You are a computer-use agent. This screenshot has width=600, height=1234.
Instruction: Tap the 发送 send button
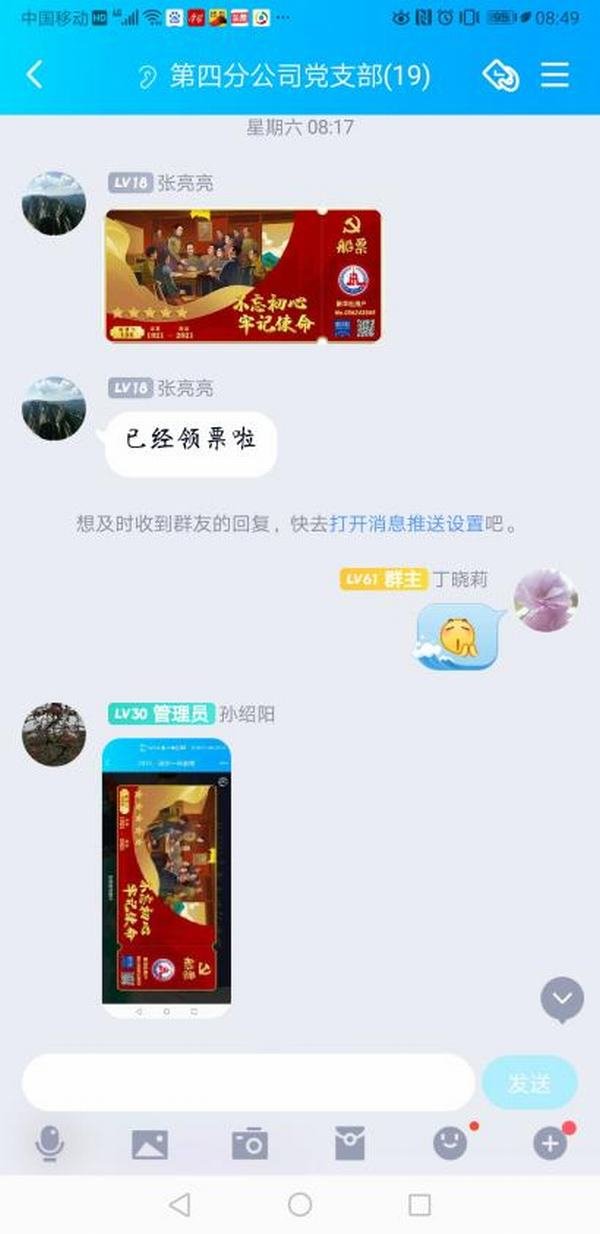tap(529, 1082)
